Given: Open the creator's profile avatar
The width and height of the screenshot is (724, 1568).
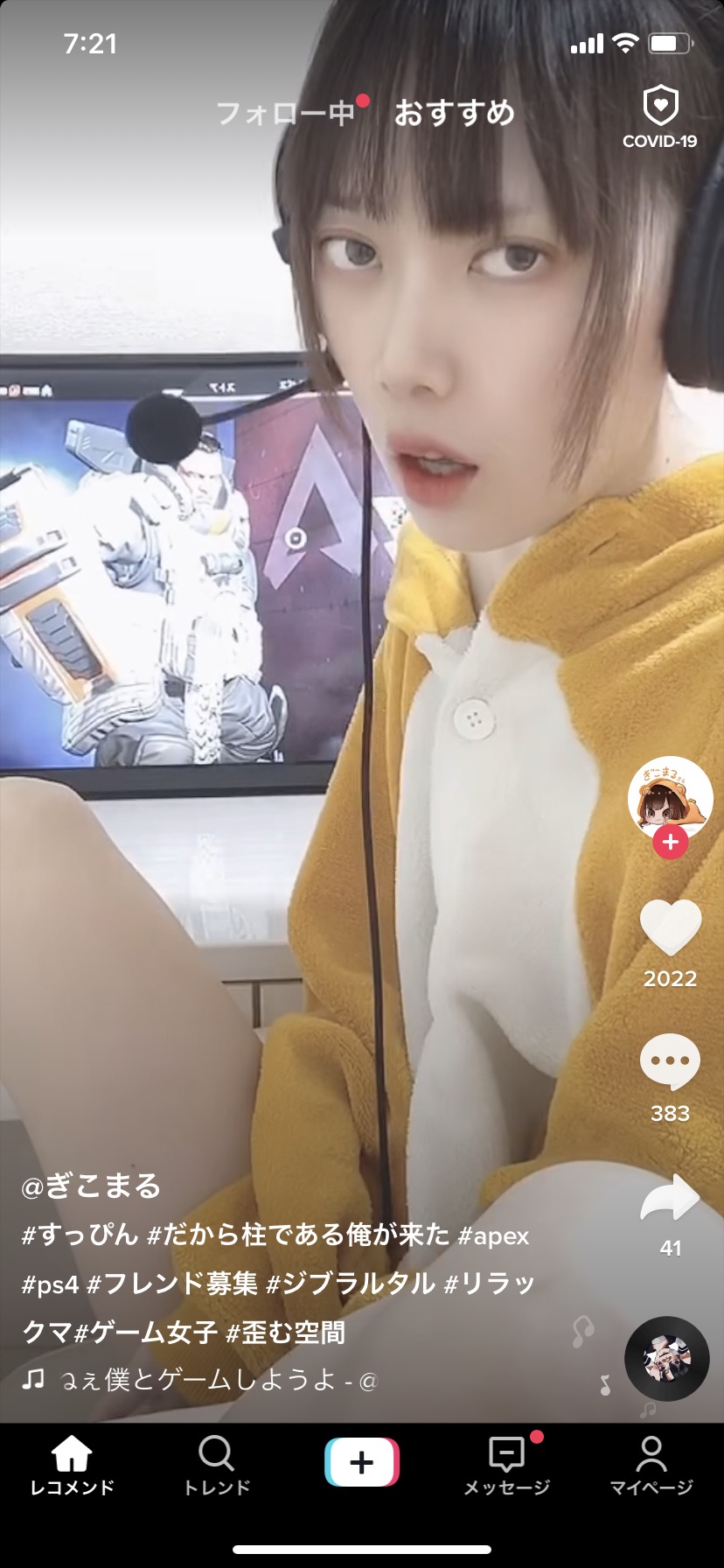Looking at the screenshot, I should [671, 799].
